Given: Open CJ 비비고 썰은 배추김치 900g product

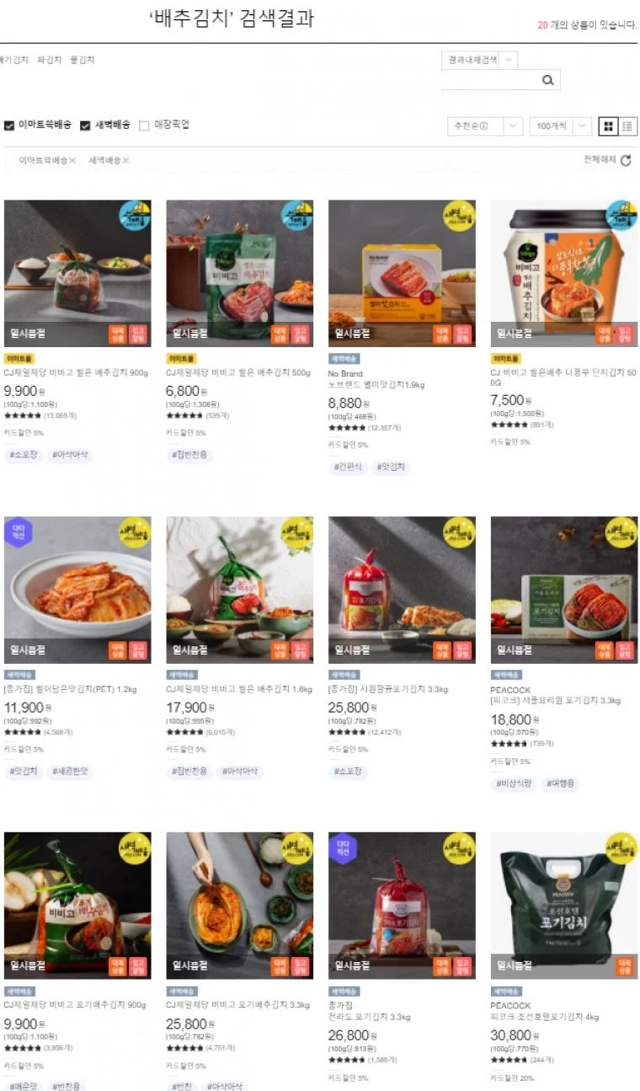Looking at the screenshot, I should (x=77, y=273).
